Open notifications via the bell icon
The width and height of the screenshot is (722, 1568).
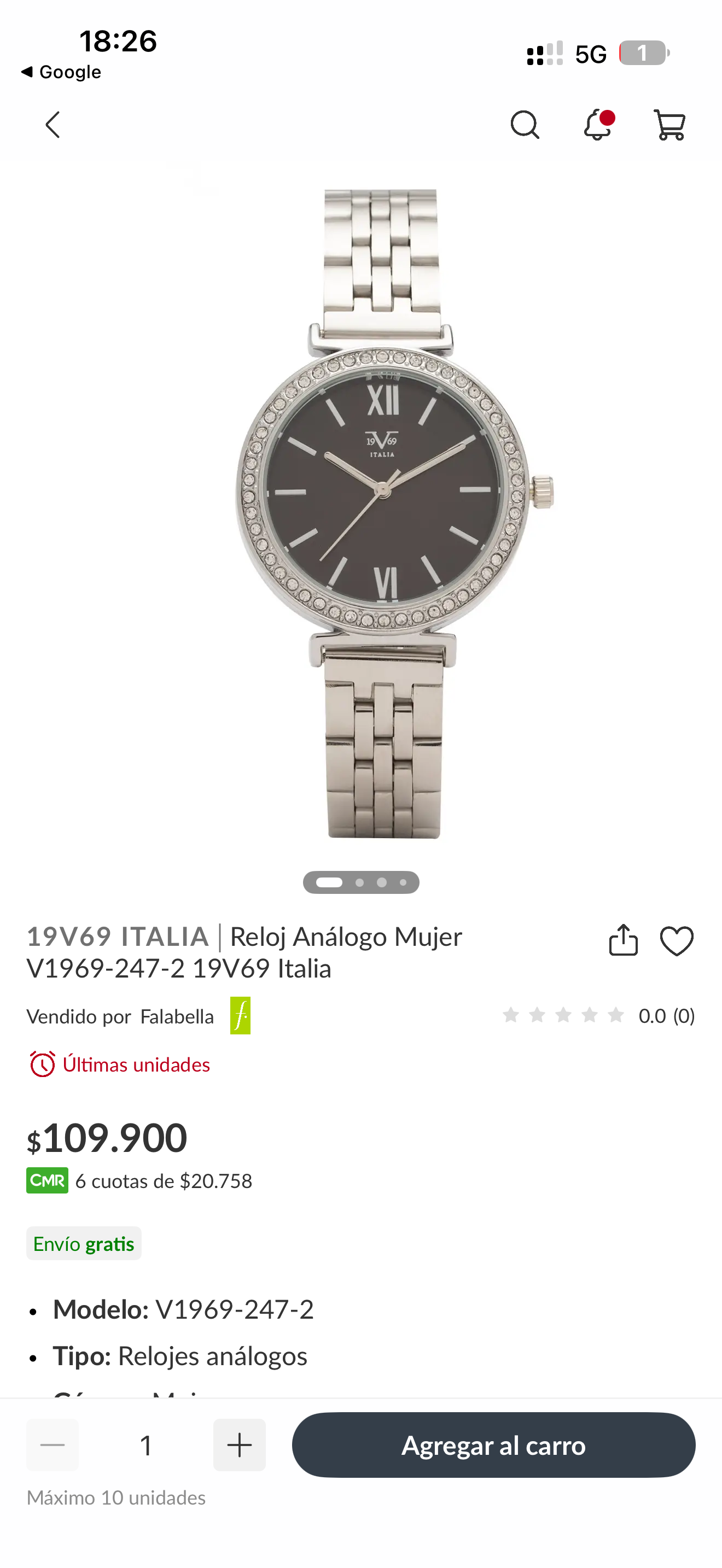pos(597,125)
